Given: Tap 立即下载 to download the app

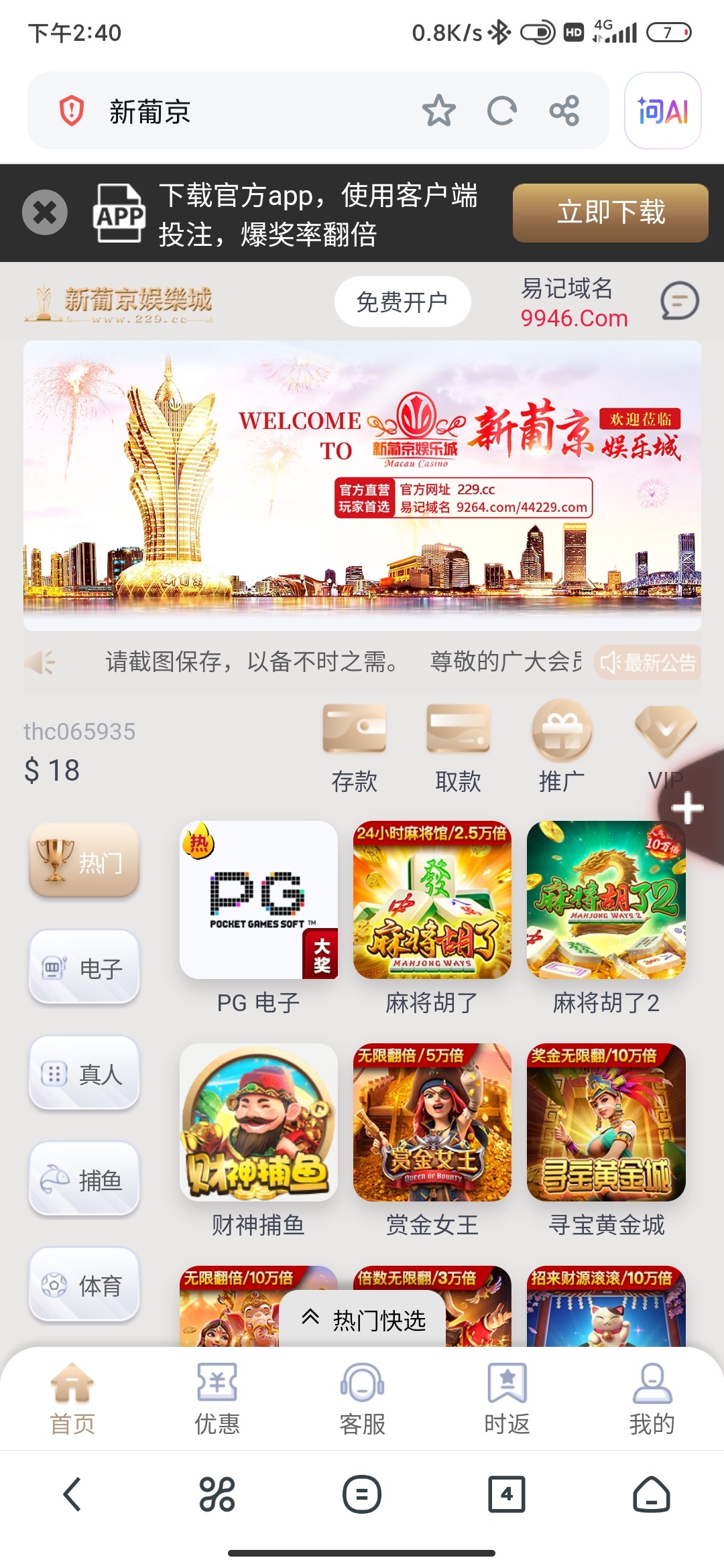Looking at the screenshot, I should (610, 212).
